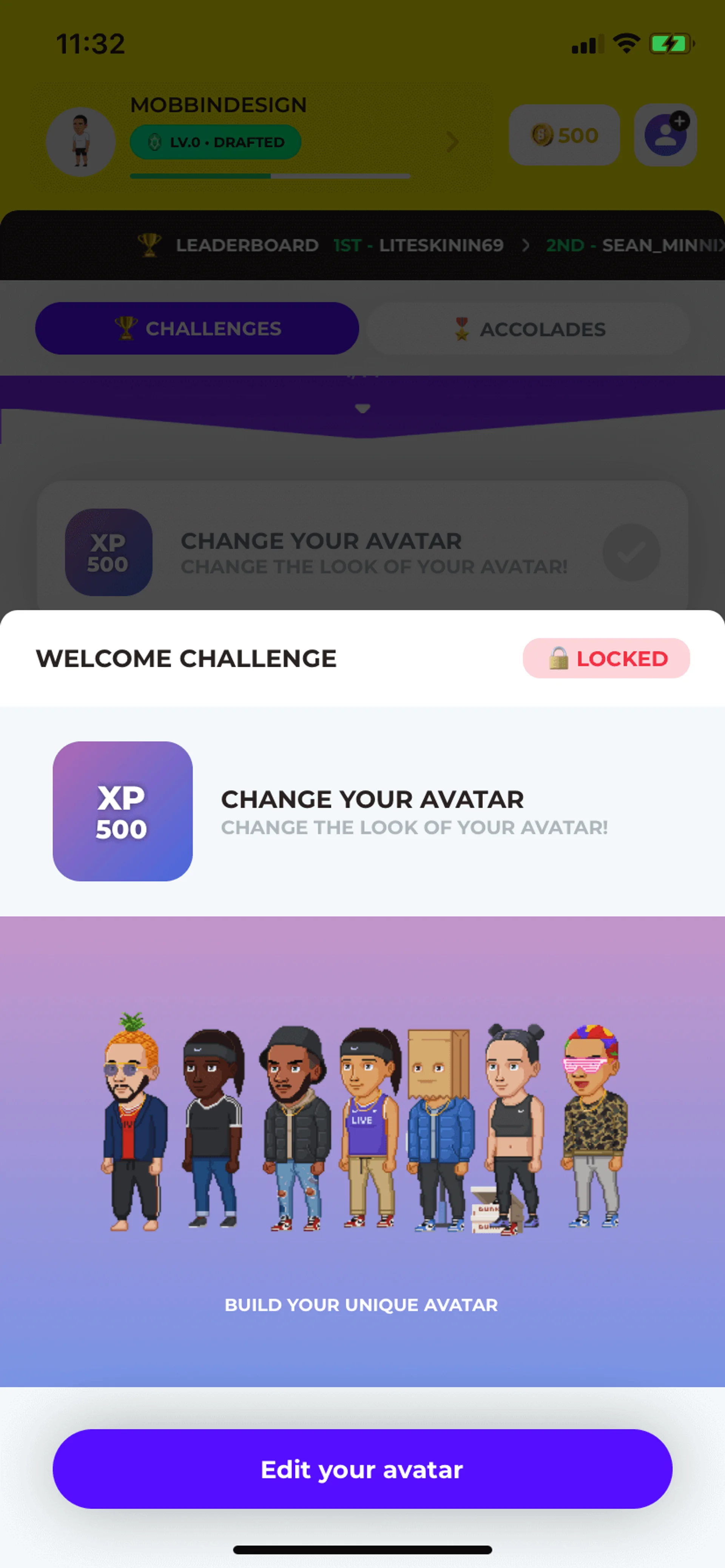Expand the purple banner arrow
This screenshot has width=725, height=1568.
coord(362,408)
